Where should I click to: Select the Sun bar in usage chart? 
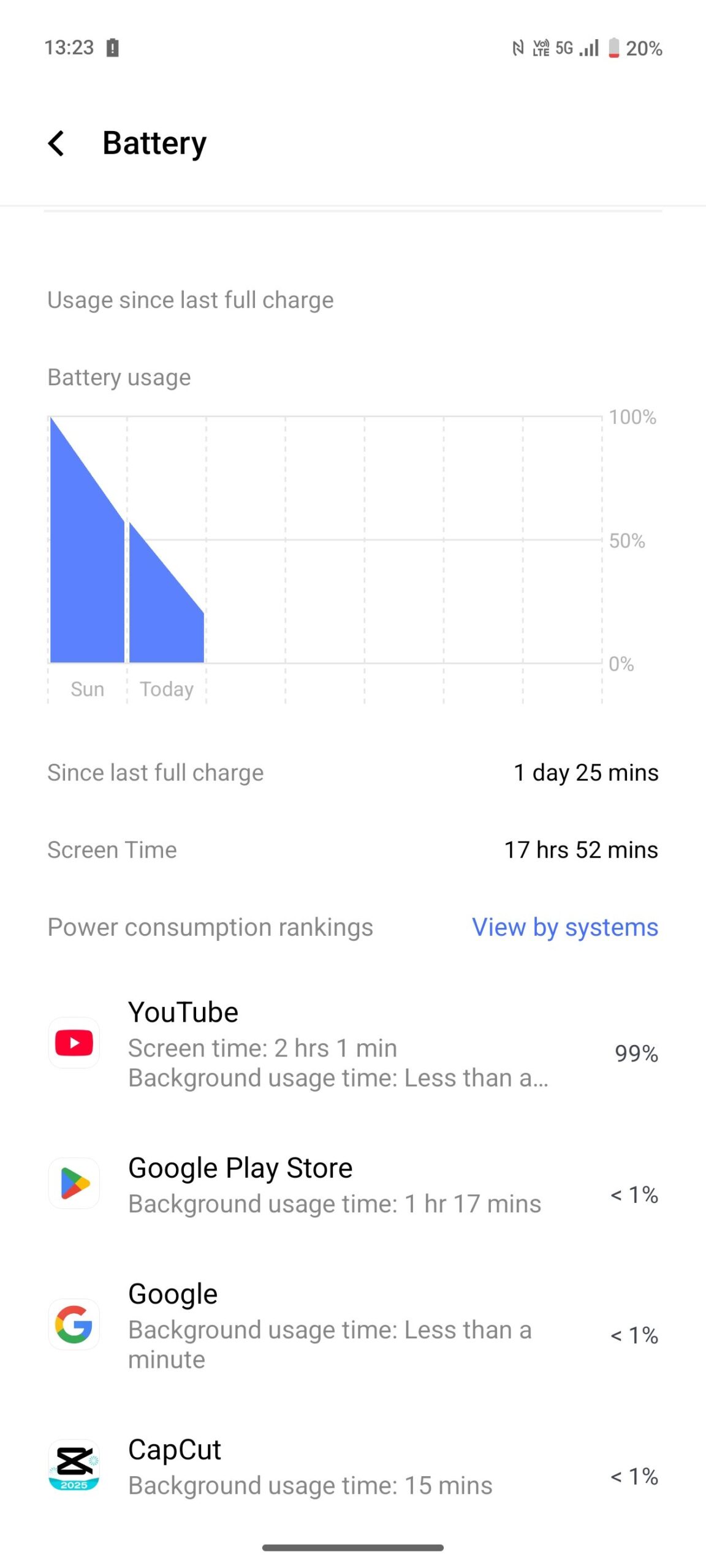pyautogui.click(x=87, y=540)
